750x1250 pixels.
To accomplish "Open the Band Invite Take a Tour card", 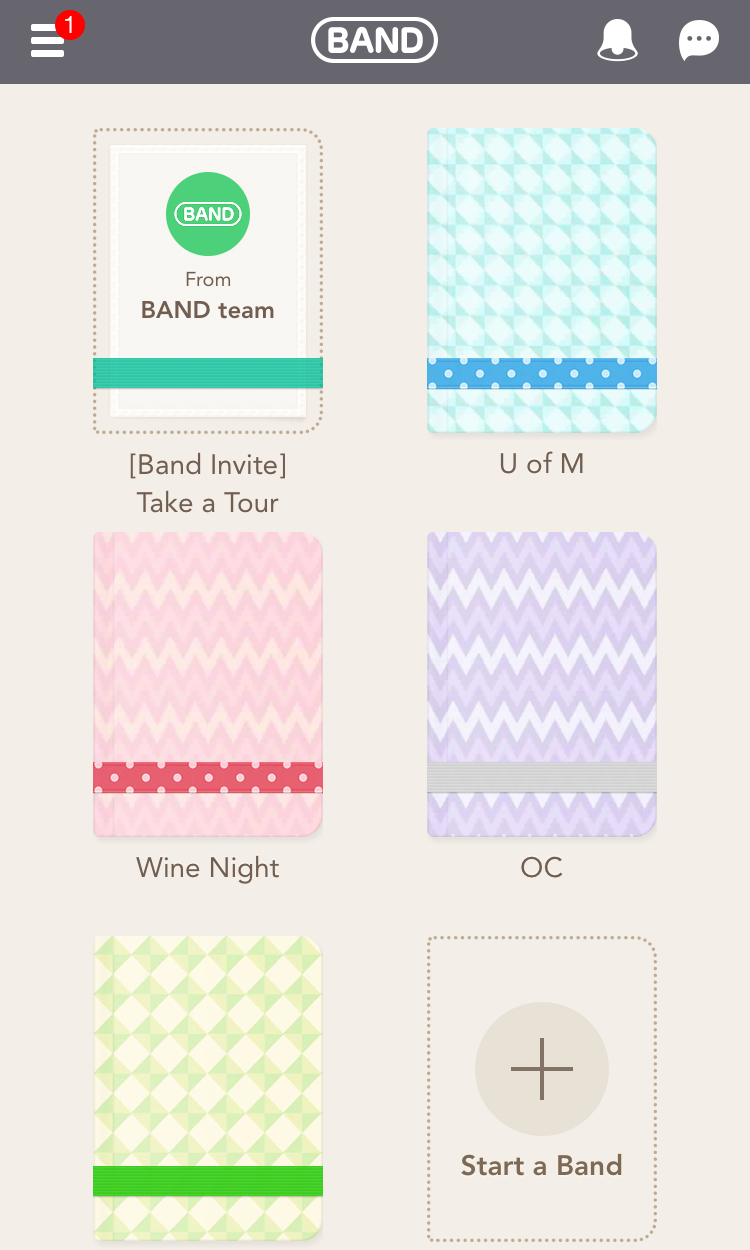I will click(x=208, y=281).
